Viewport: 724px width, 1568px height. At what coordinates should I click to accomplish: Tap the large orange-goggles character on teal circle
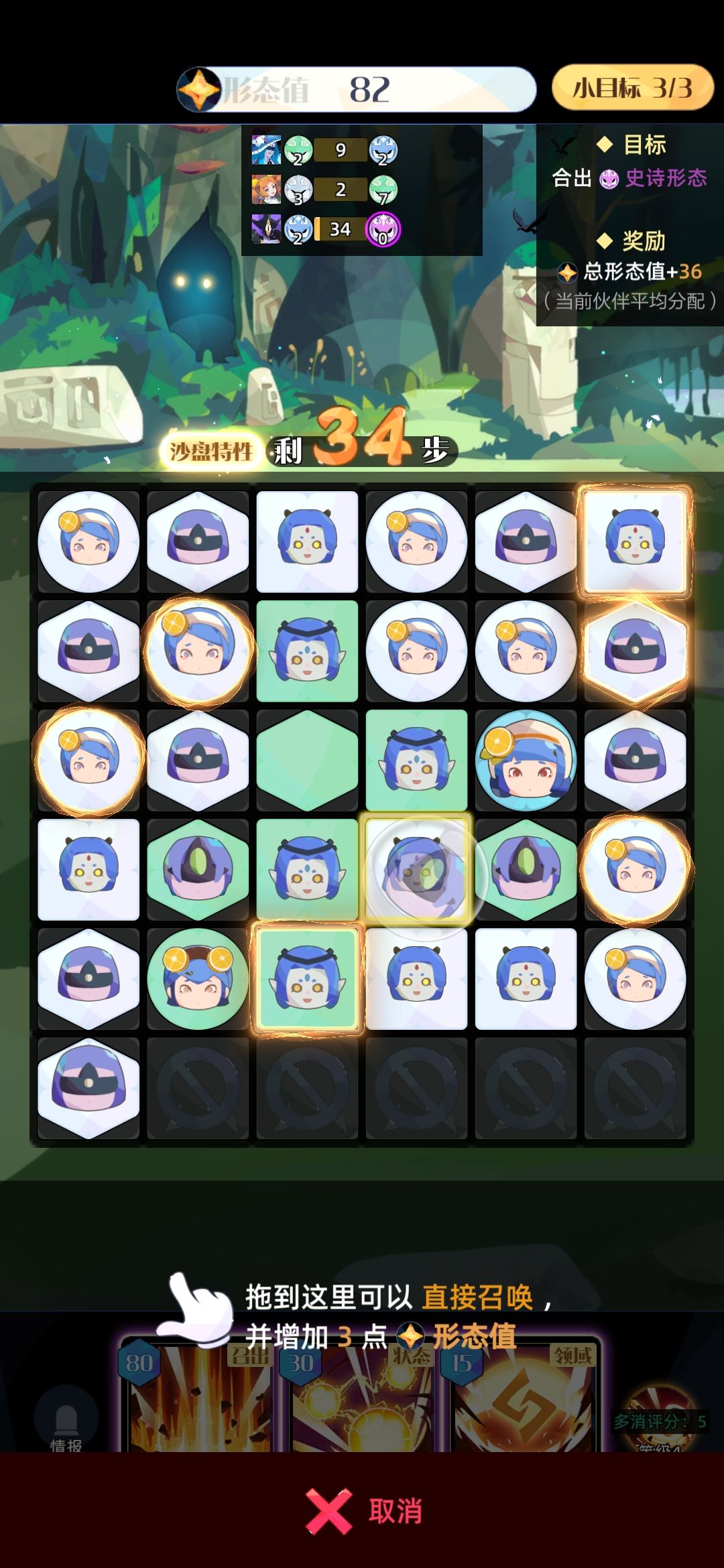(x=526, y=761)
